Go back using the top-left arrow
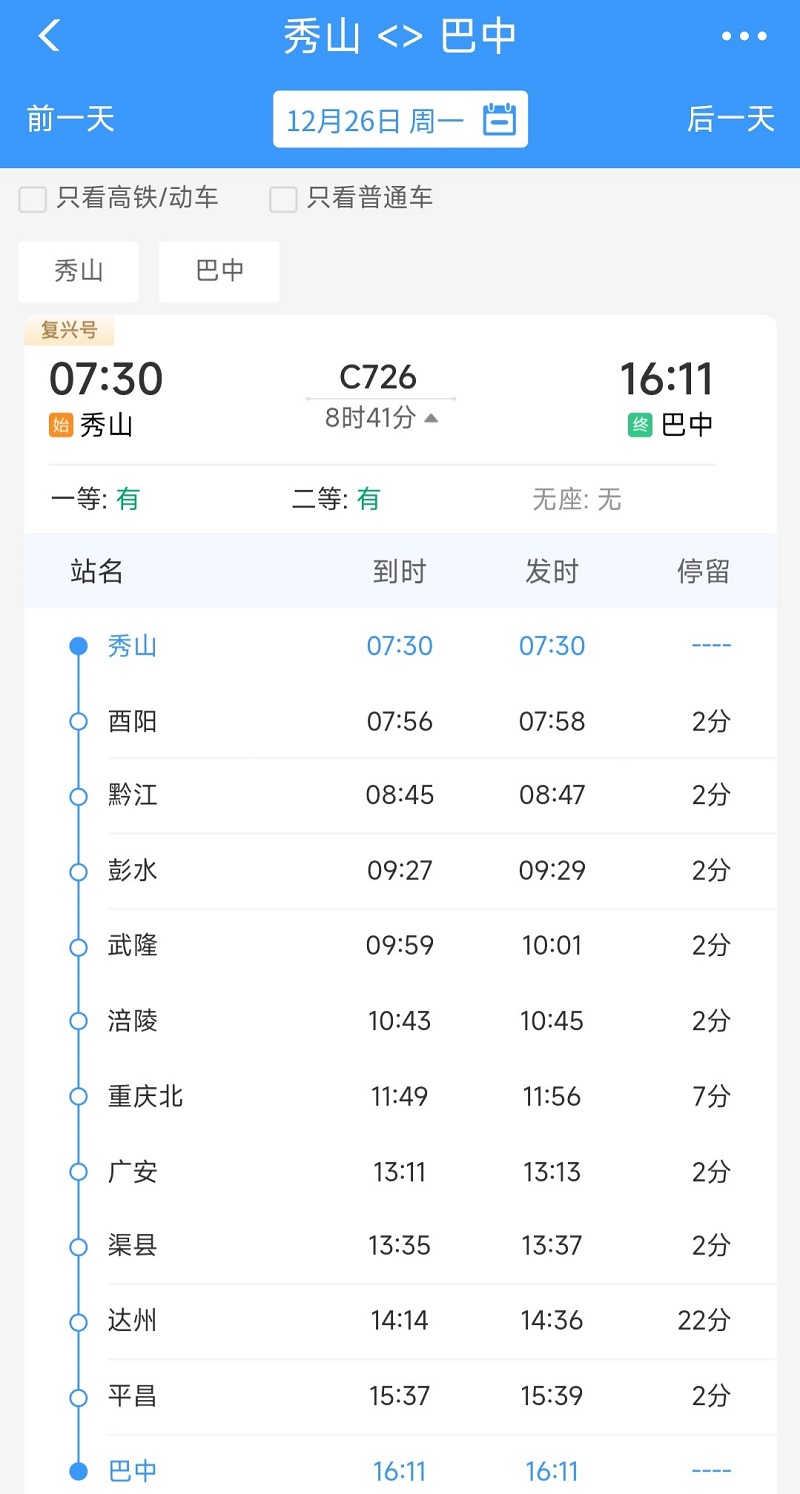Image resolution: width=800 pixels, height=1494 pixels. [x=49, y=36]
